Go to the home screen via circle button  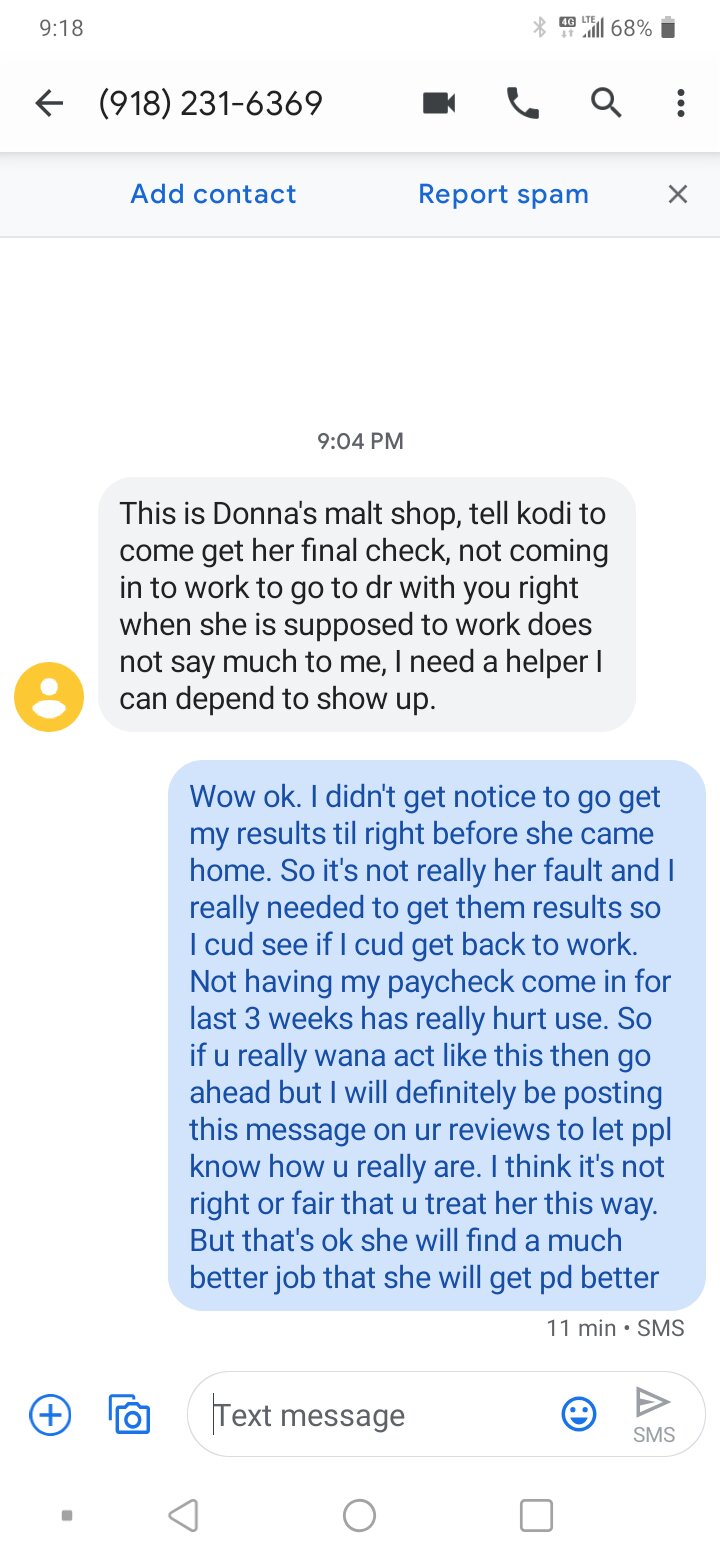359,1515
